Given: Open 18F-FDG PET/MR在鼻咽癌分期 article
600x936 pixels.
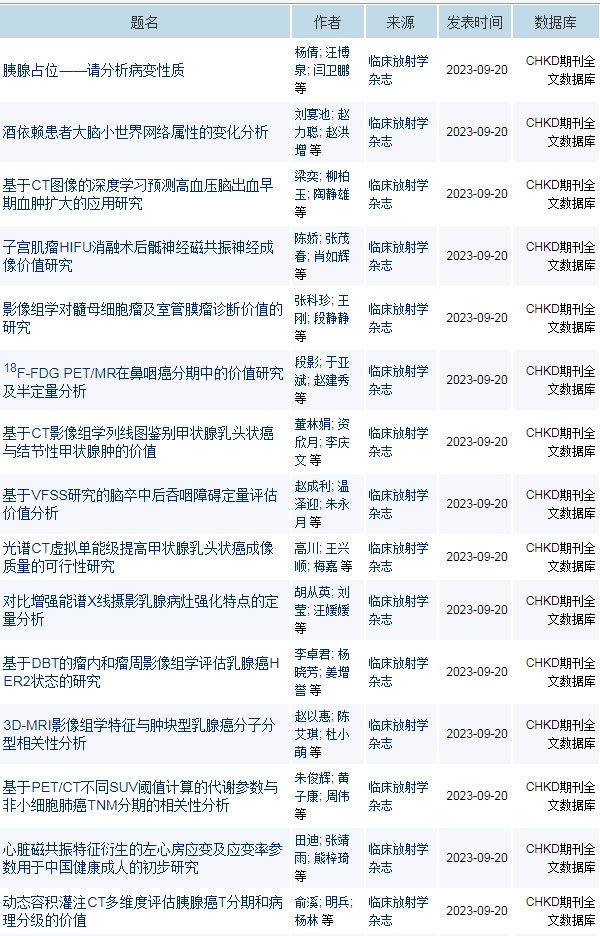Looking at the screenshot, I should point(143,381).
